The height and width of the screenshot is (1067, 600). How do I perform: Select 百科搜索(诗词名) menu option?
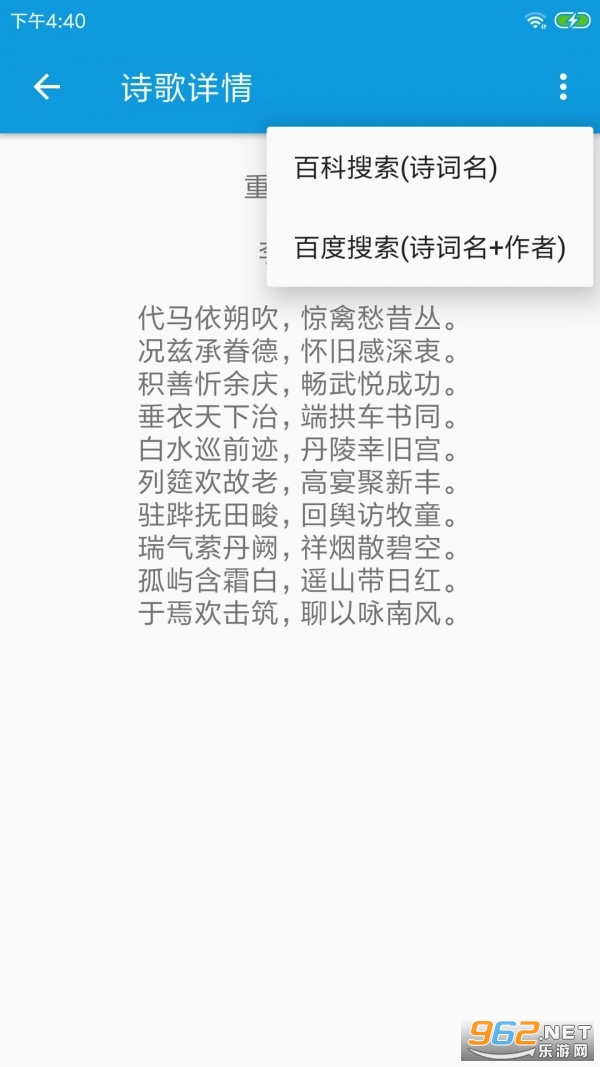click(396, 168)
